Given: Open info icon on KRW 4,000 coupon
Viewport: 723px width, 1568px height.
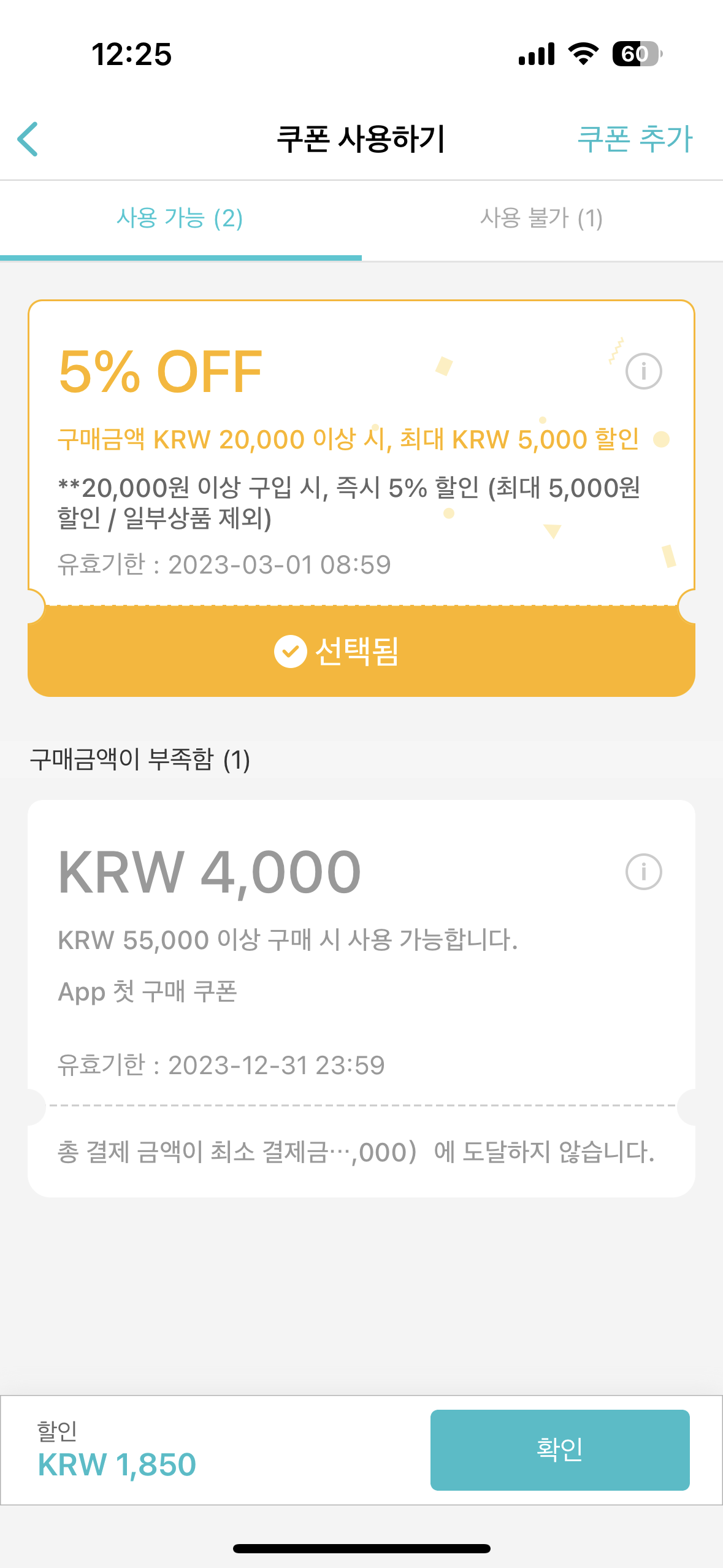Looking at the screenshot, I should [x=643, y=872].
